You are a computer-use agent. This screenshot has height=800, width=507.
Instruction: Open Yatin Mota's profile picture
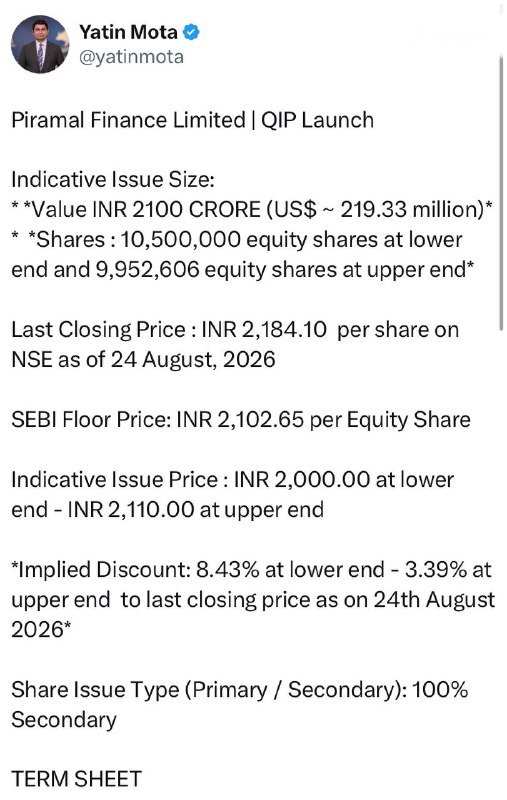pos(40,44)
